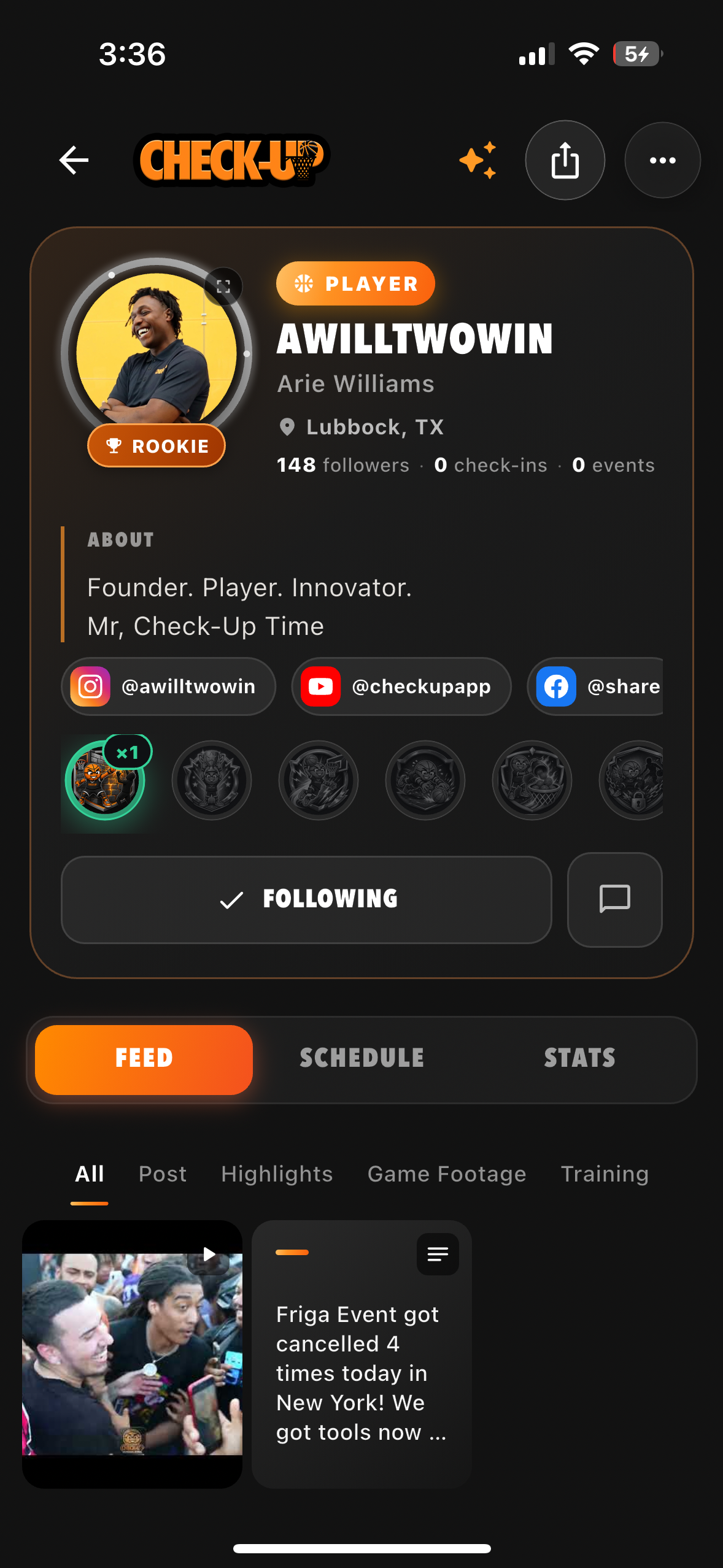The height and width of the screenshot is (1568, 723).
Task: Open the three-dot overflow menu
Action: pos(662,160)
